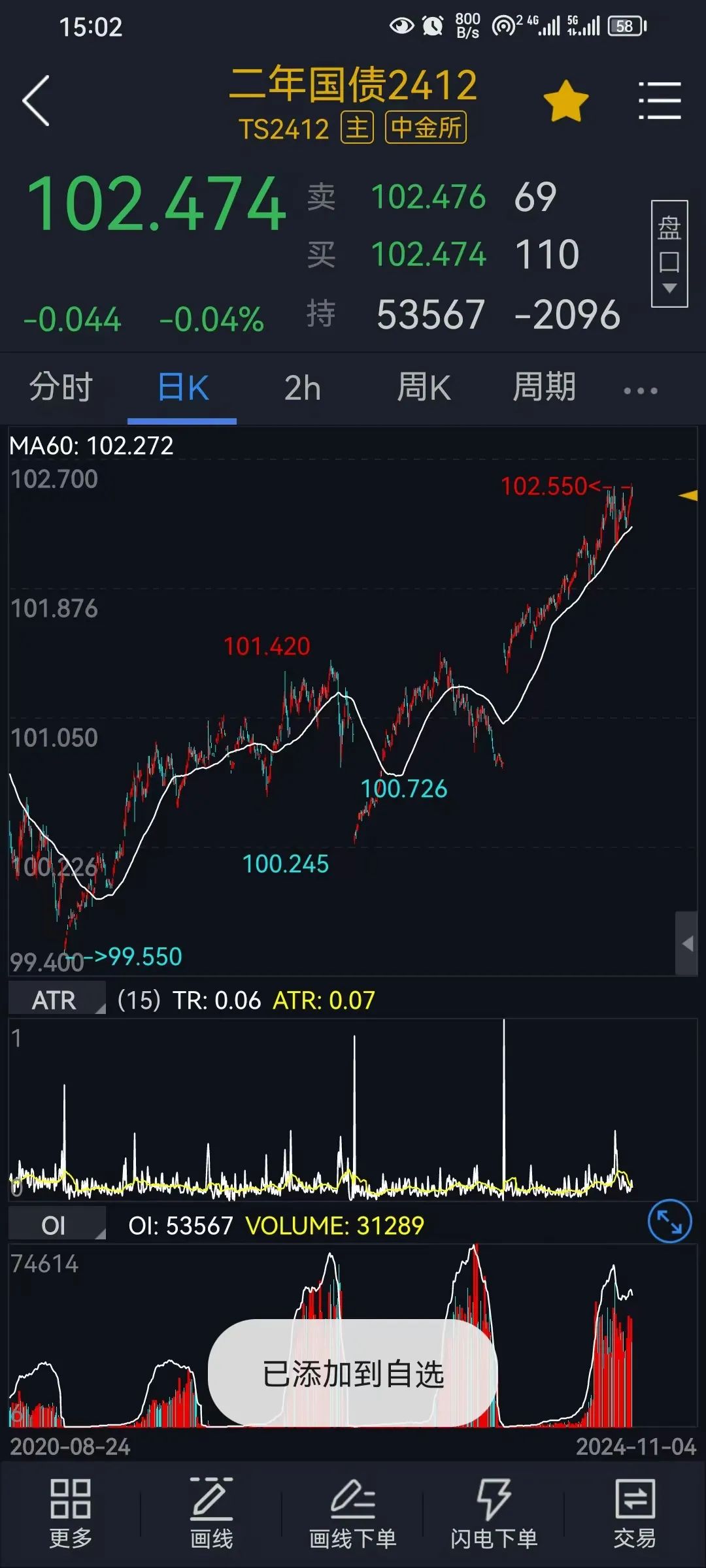The height and width of the screenshot is (1568, 706).
Task: Open the OI indicator selector
Action: (x=57, y=1226)
